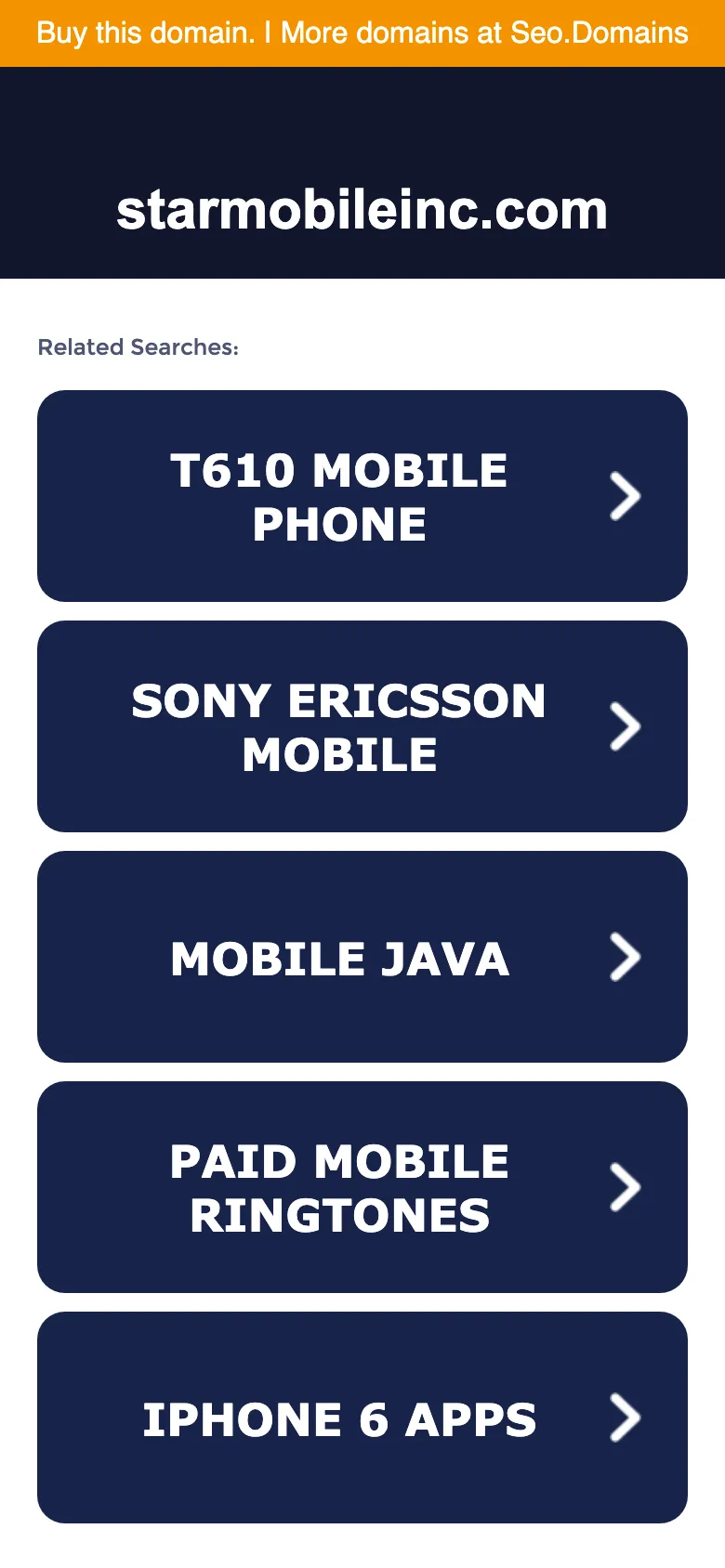This screenshot has width=725, height=1568.
Task: Click the chevron next to MOBILE JAVA
Action: click(623, 958)
